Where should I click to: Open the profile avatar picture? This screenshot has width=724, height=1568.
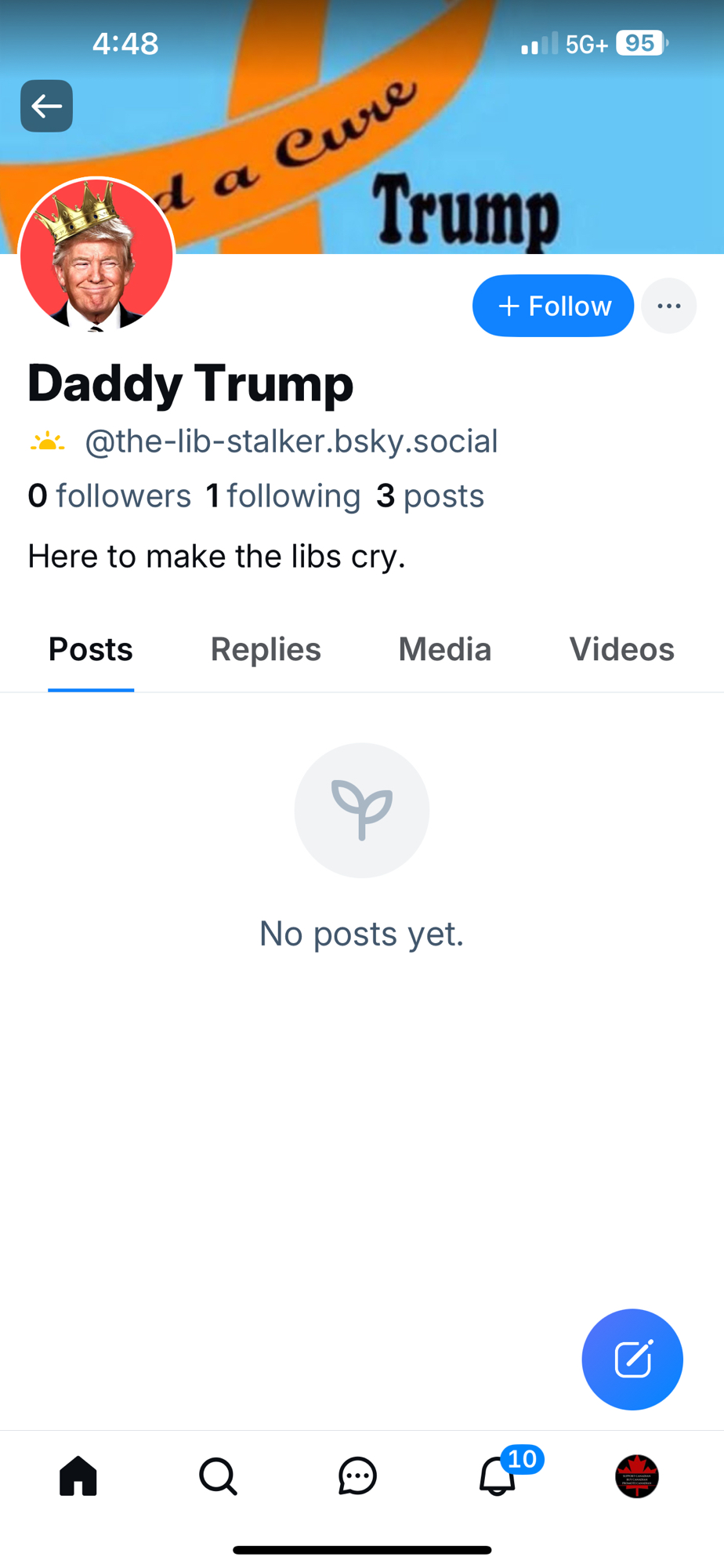tap(96, 255)
